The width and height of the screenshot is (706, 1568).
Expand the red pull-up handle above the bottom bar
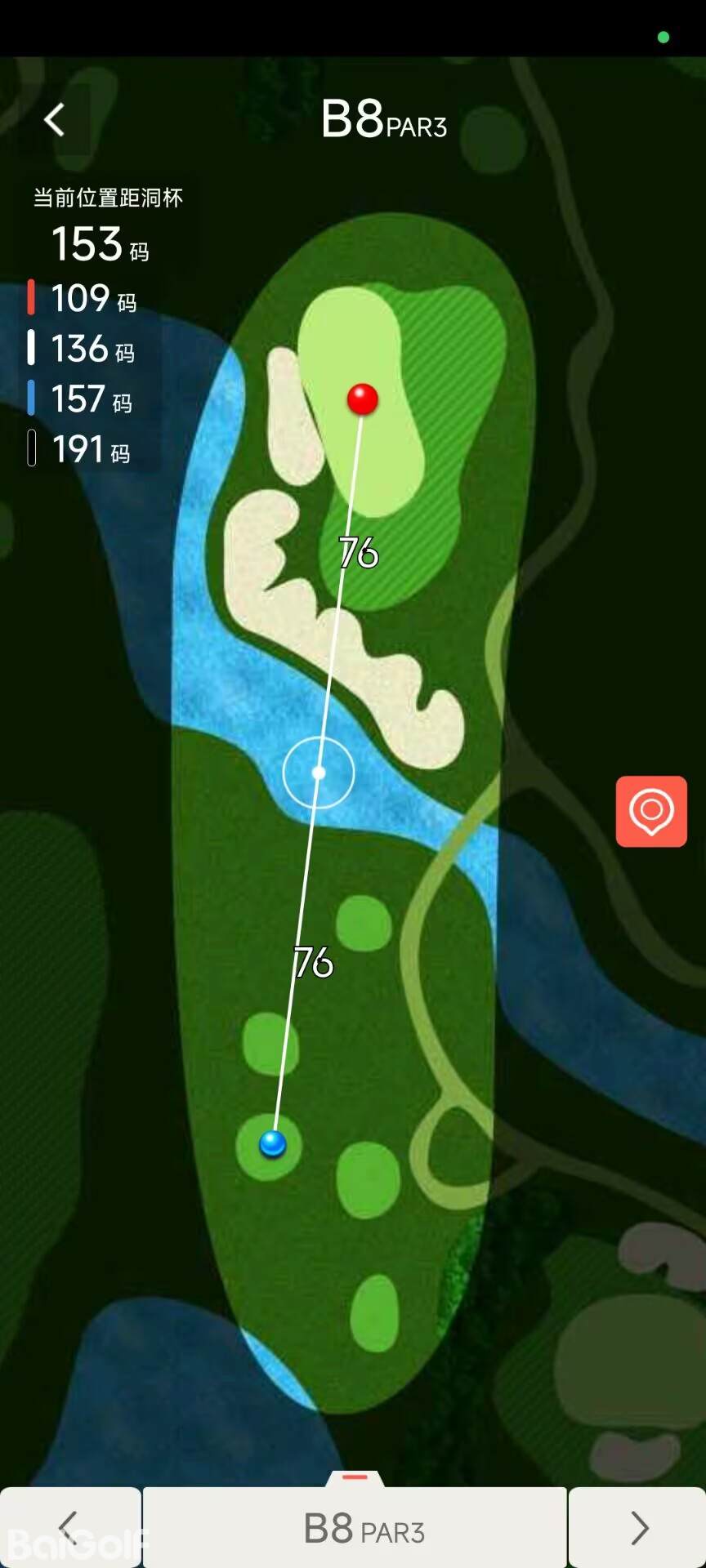(x=355, y=1477)
